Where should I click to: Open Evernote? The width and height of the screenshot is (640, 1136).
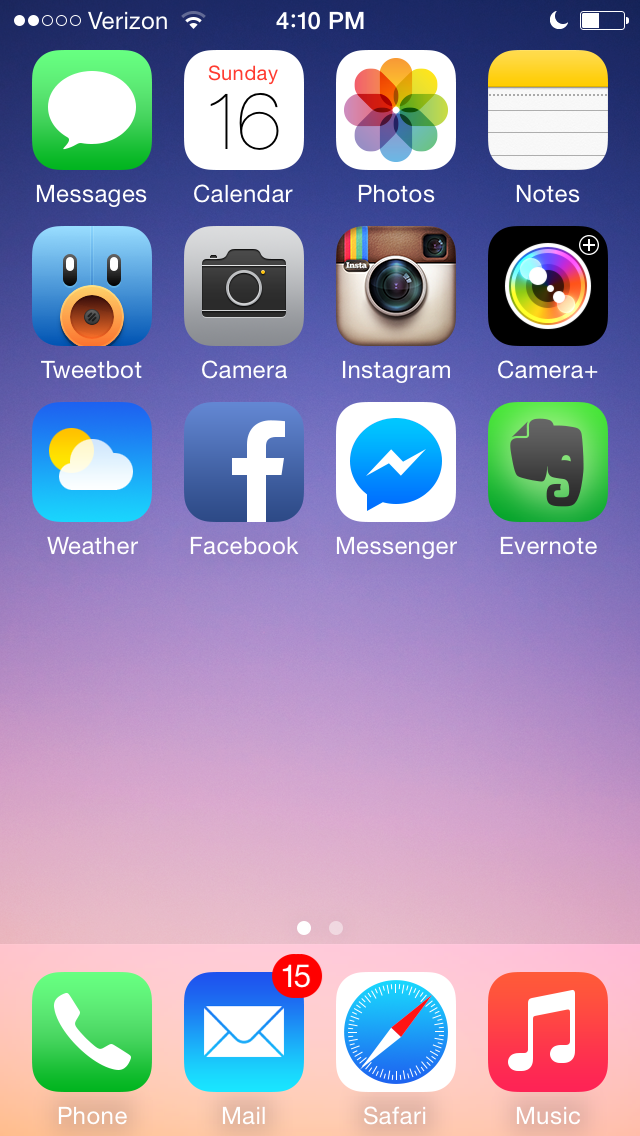coord(548,462)
